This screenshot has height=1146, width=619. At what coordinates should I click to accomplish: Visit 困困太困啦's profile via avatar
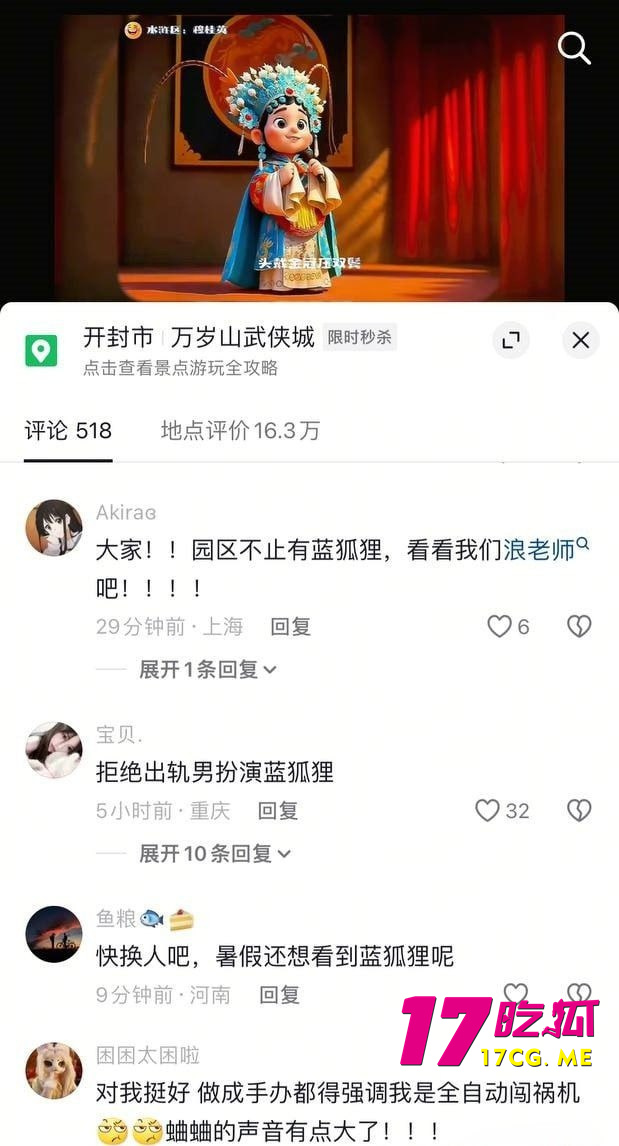point(54,1070)
